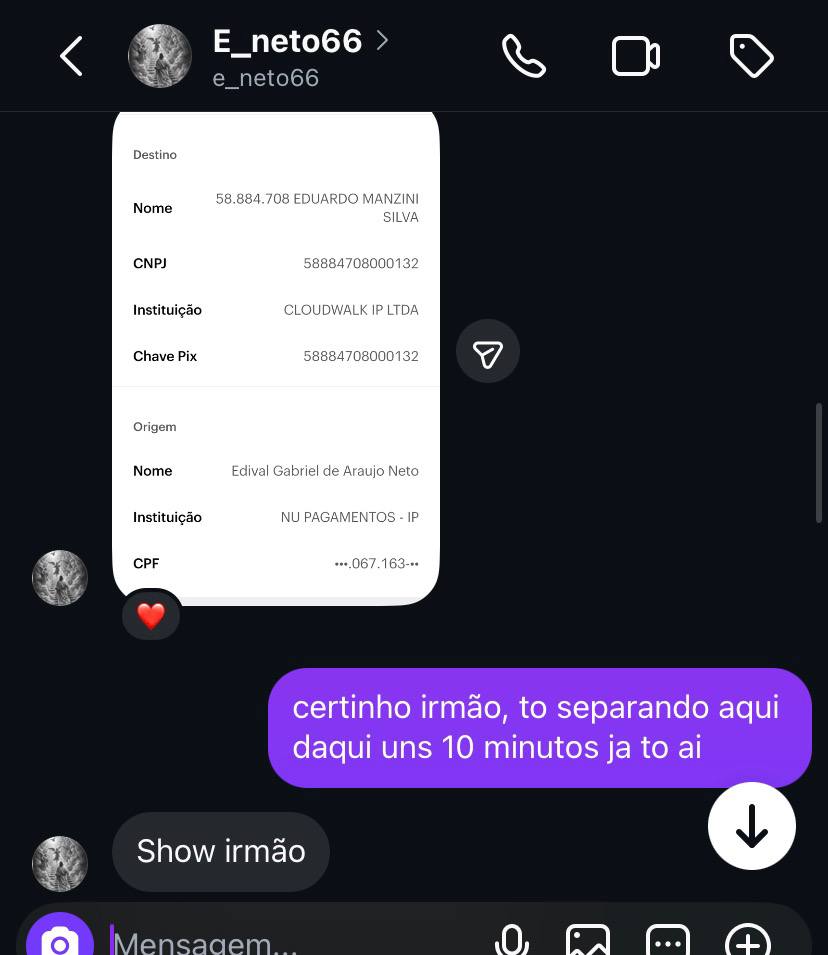This screenshot has height=955, width=828.
Task: Open the plus menu for more attachments
Action: coord(747,940)
